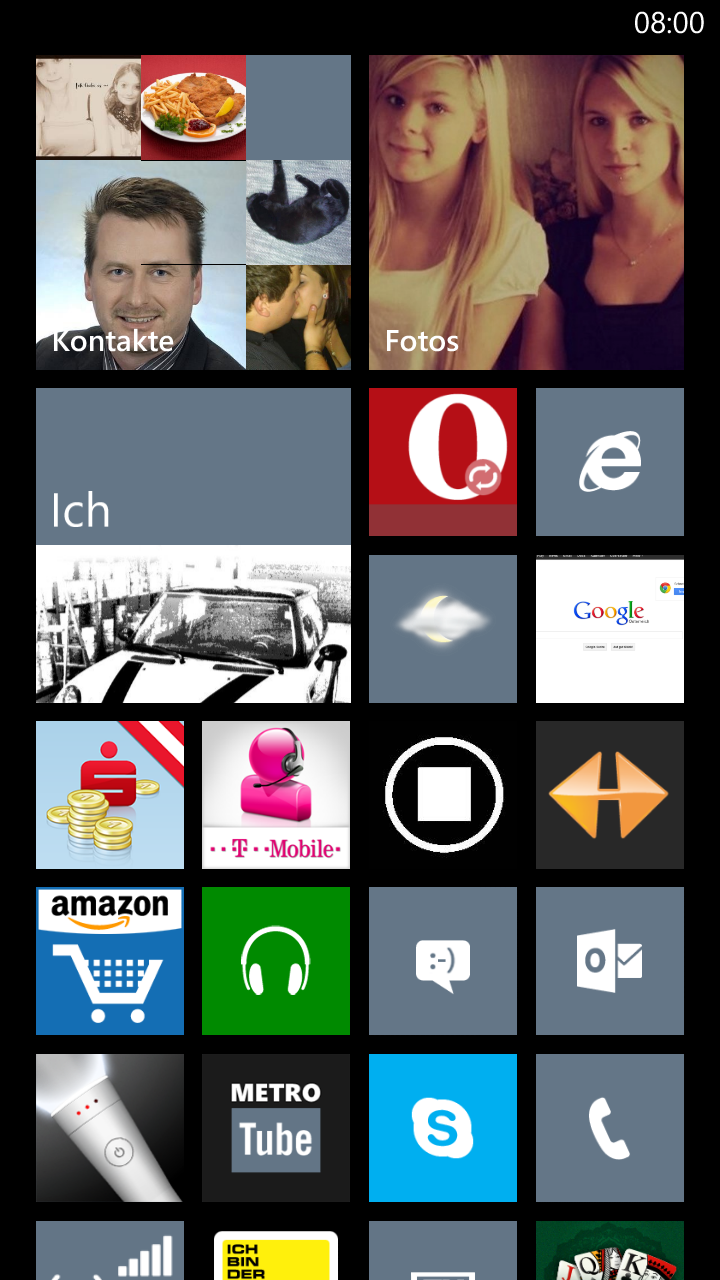Image resolution: width=720 pixels, height=1280 pixels.
Task: Open the pinned Google page tile
Action: 610,629
